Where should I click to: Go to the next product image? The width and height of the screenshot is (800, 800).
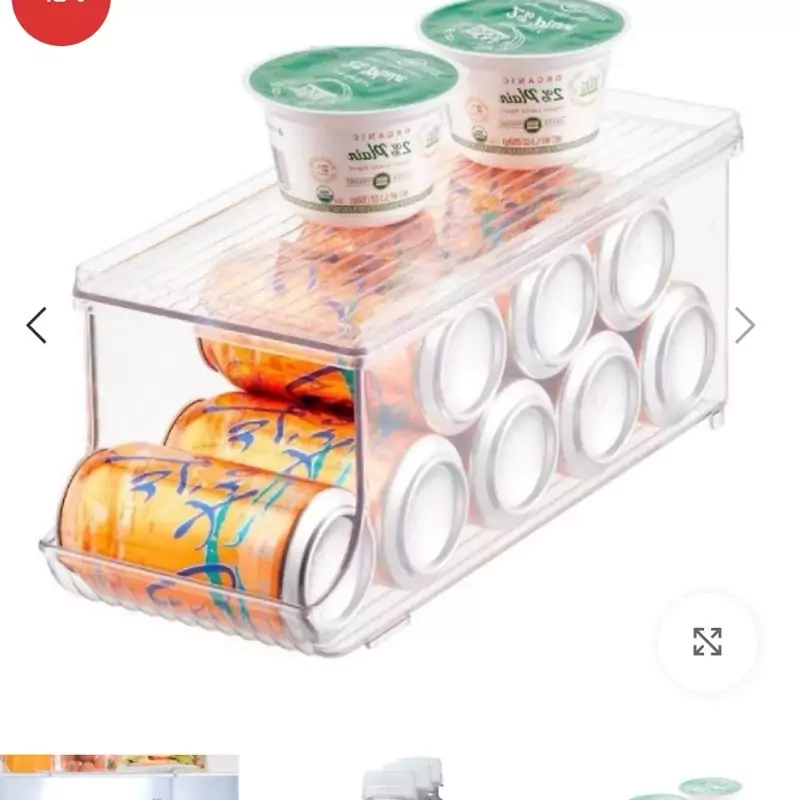coord(745,326)
